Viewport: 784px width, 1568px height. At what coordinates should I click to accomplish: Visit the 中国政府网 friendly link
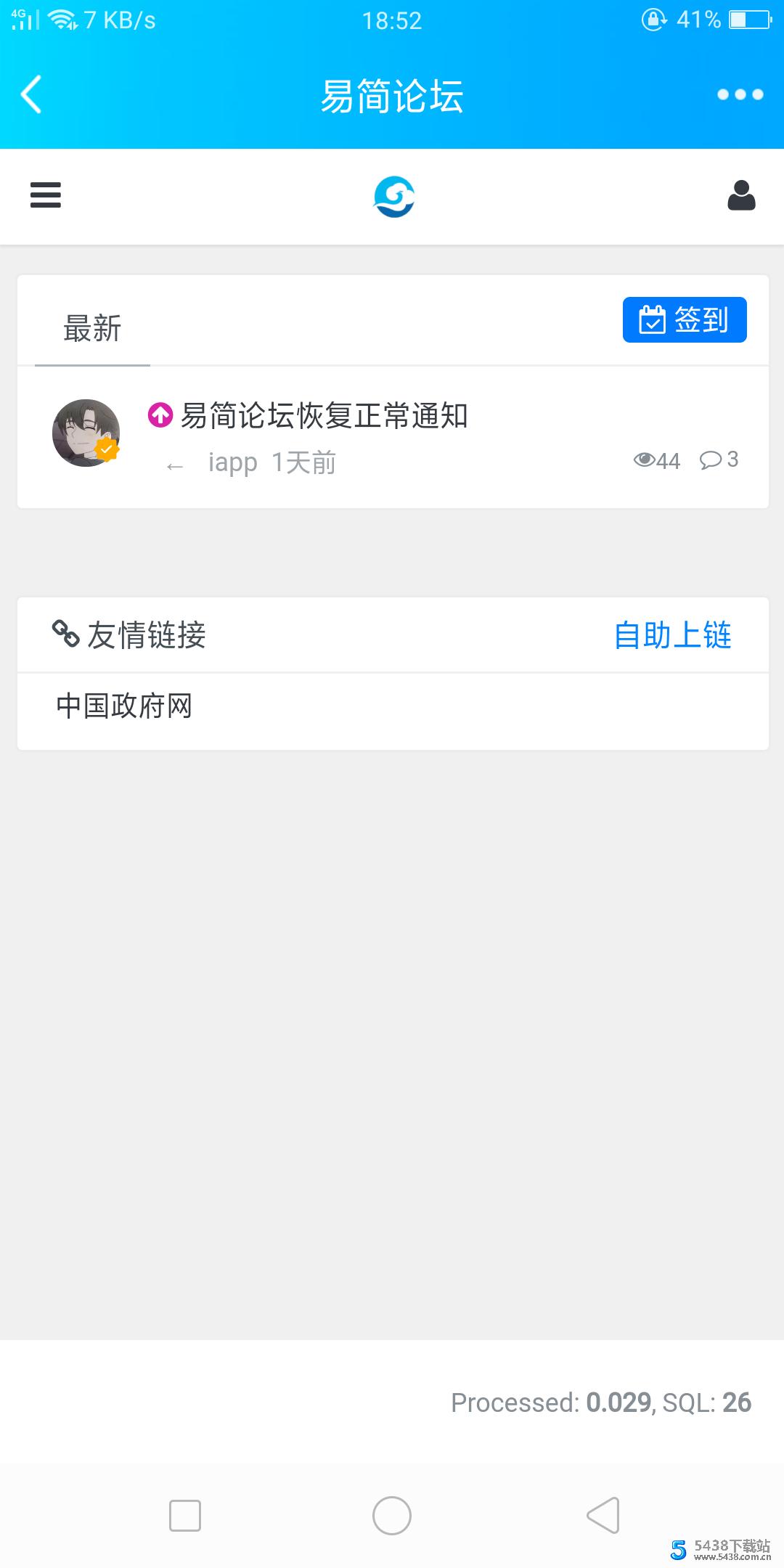[123, 705]
